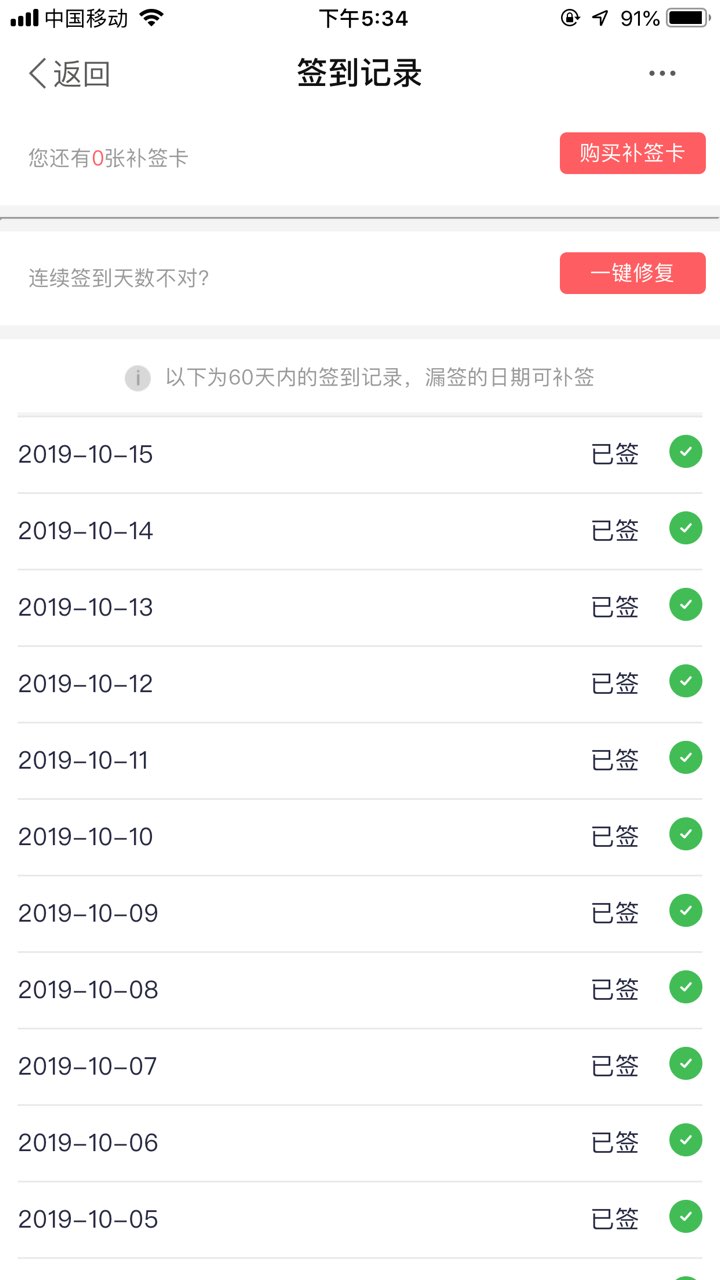720x1280 pixels.
Task: Go back using the 返回 button
Action: pos(69,74)
